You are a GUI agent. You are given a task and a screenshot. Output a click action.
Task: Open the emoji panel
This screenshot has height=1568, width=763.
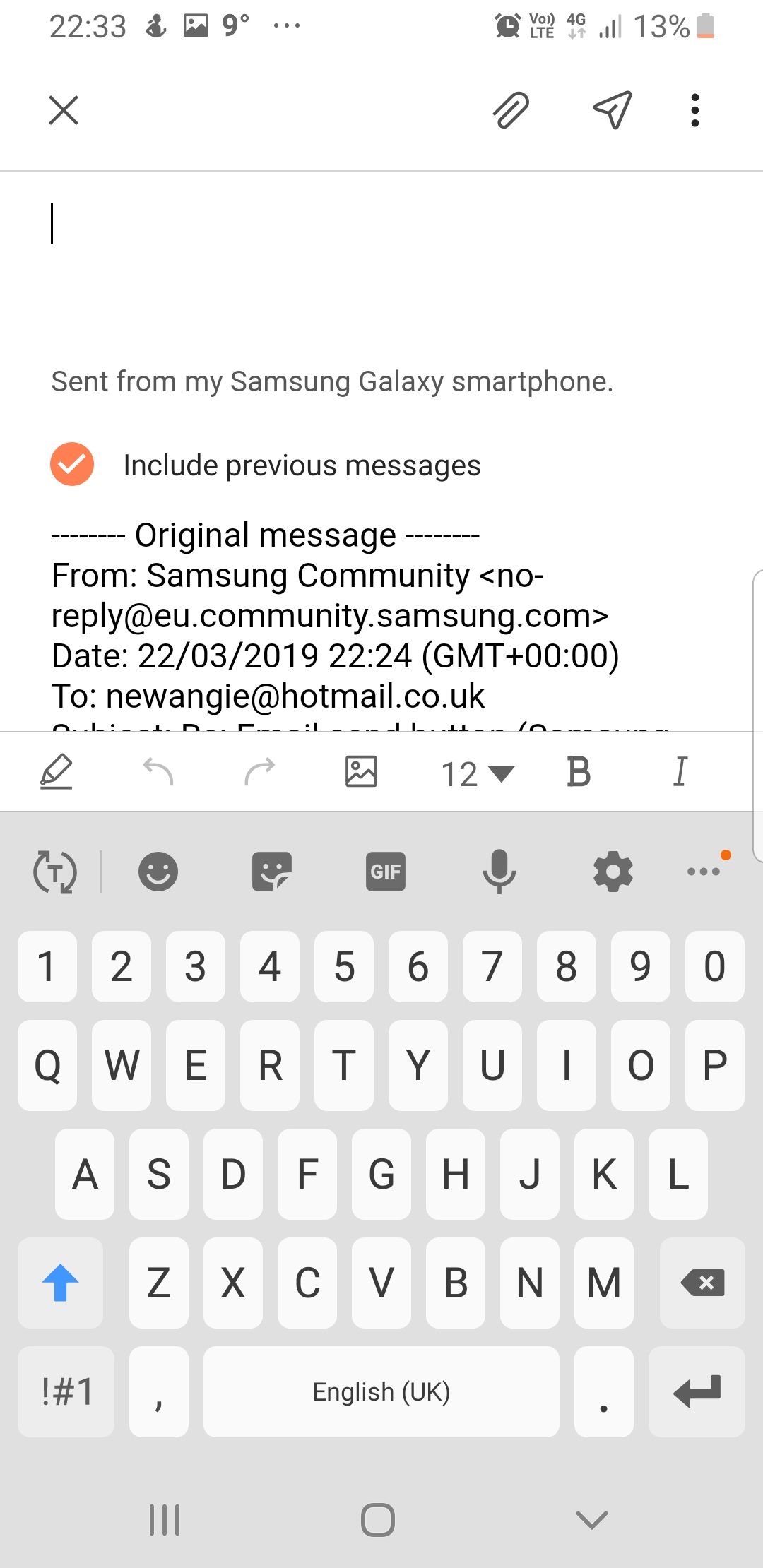tap(157, 872)
